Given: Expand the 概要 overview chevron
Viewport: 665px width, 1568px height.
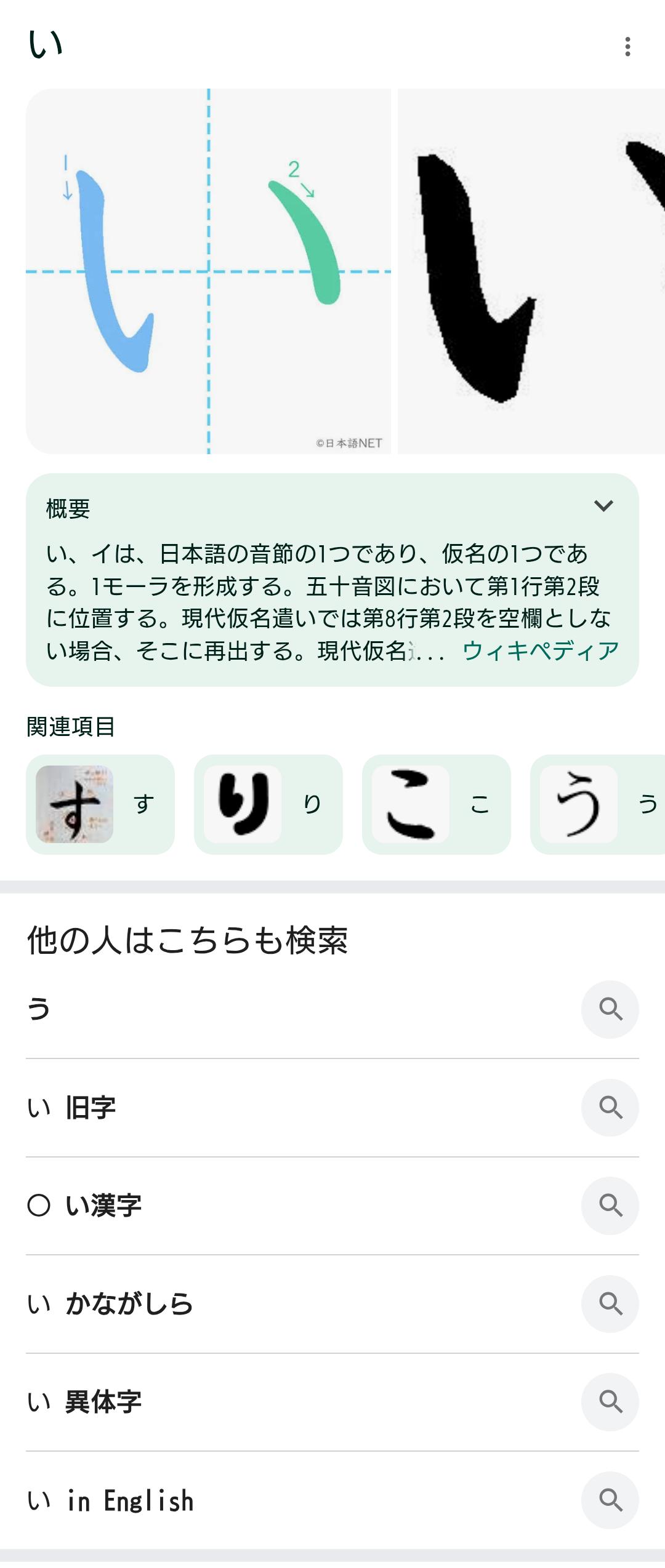Looking at the screenshot, I should point(603,506).
